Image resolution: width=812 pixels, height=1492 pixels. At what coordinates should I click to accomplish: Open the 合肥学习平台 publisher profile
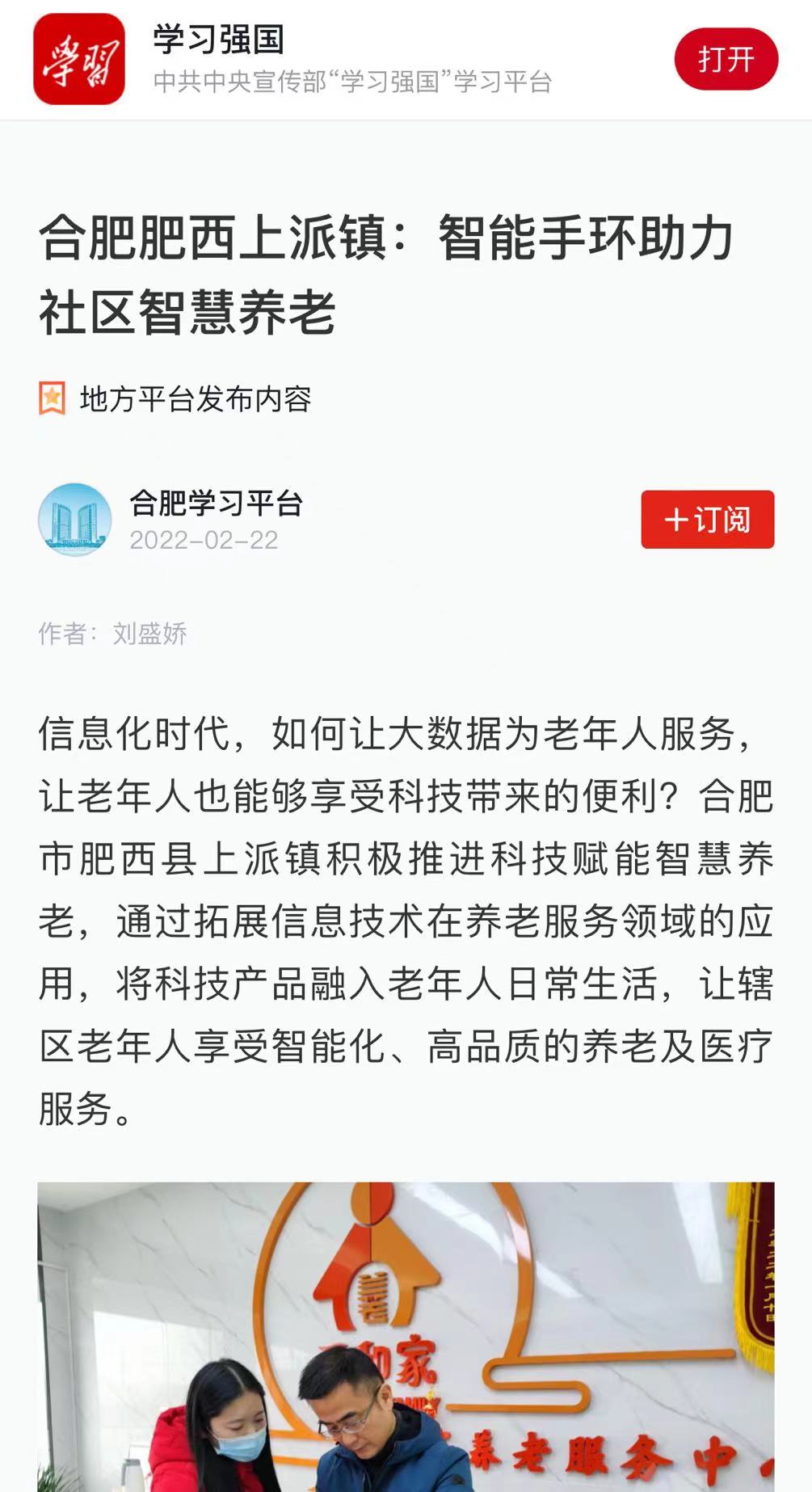(x=215, y=504)
